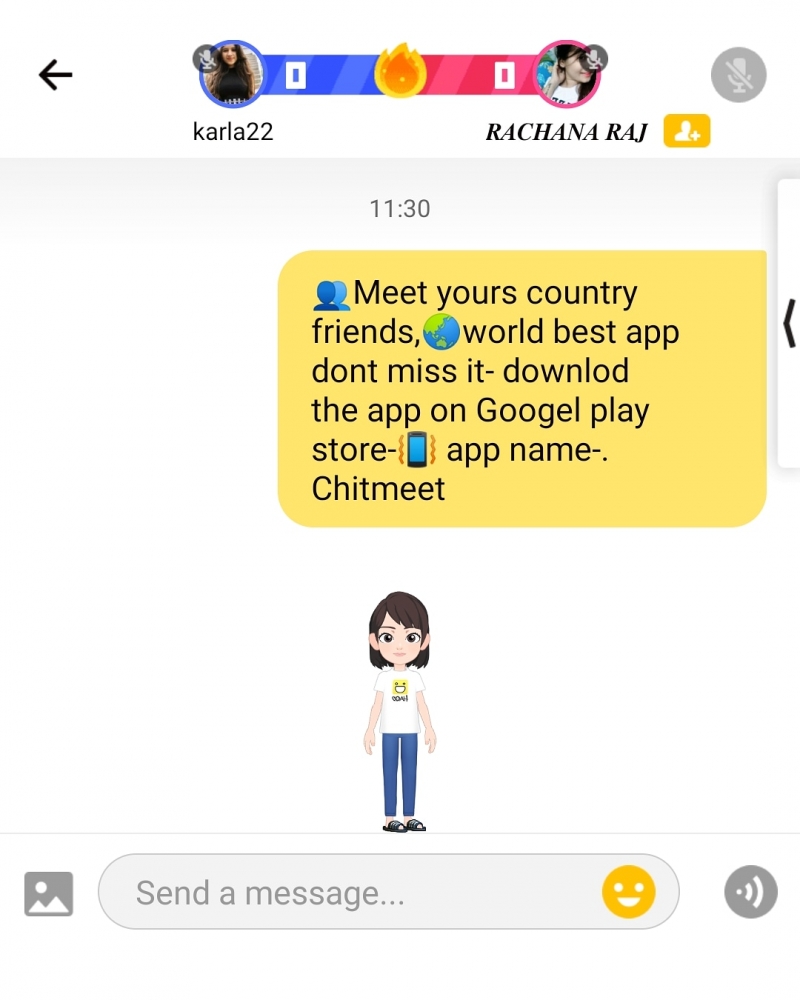Record a voice message
This screenshot has width=800, height=1000.
[750, 892]
